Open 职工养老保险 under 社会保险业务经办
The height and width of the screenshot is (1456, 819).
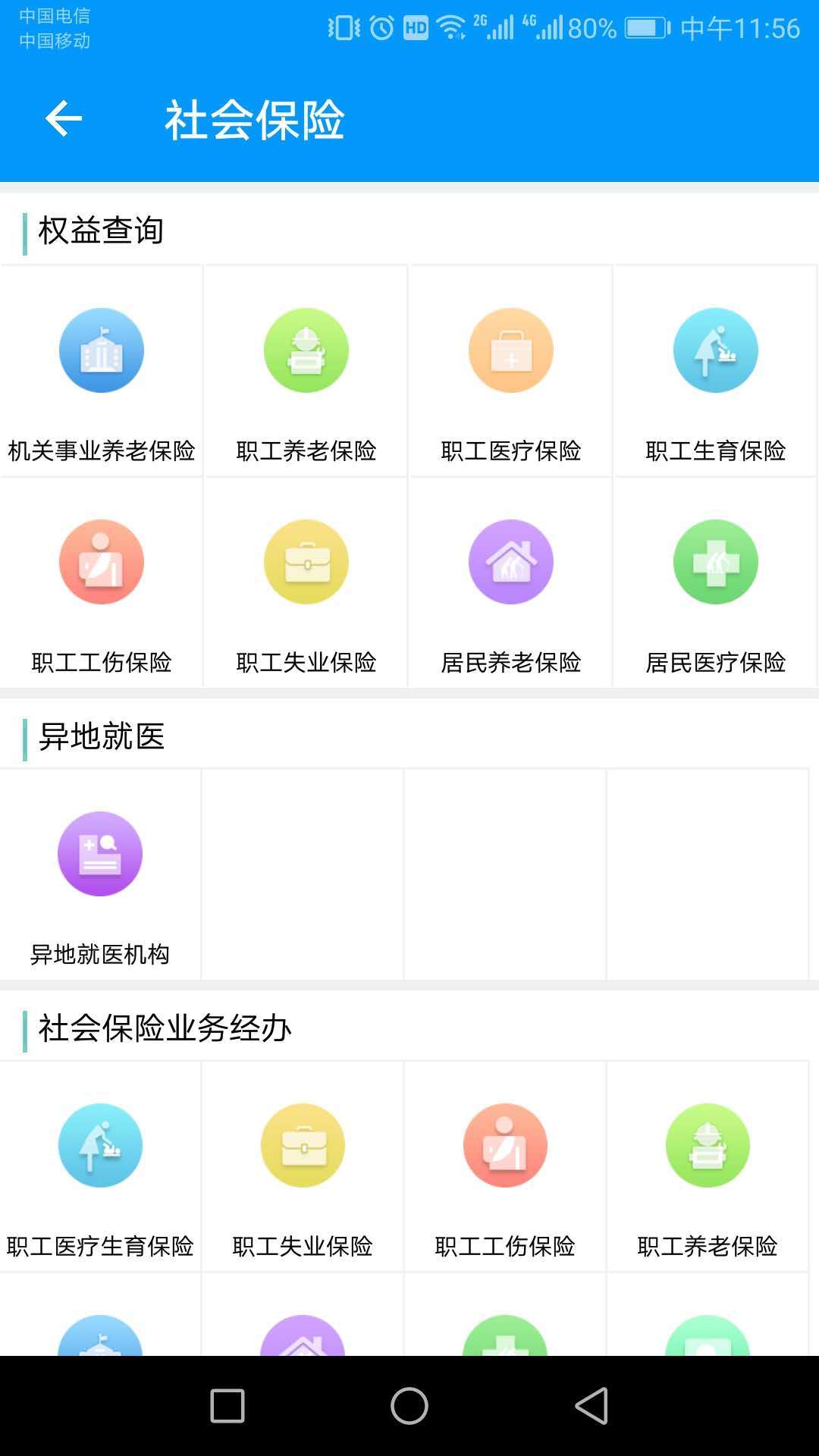point(708,1167)
